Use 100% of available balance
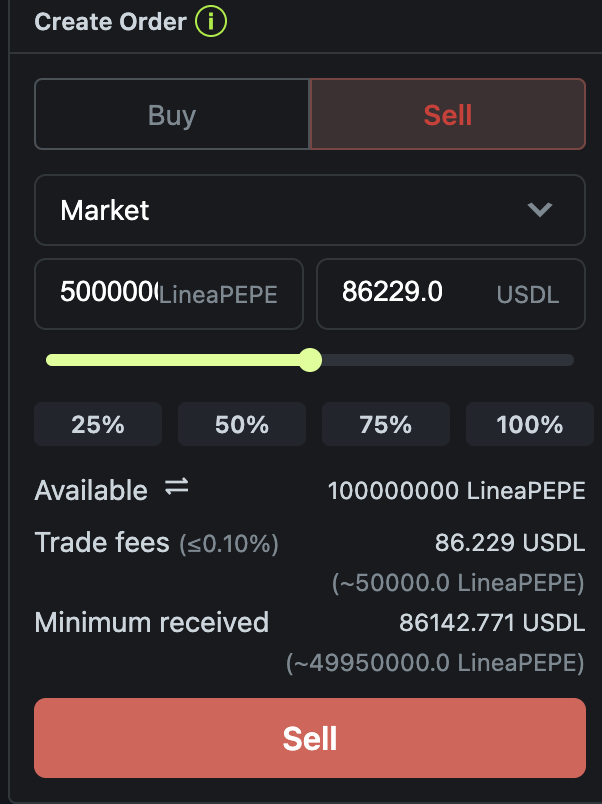Image resolution: width=602 pixels, height=804 pixels. 529,425
